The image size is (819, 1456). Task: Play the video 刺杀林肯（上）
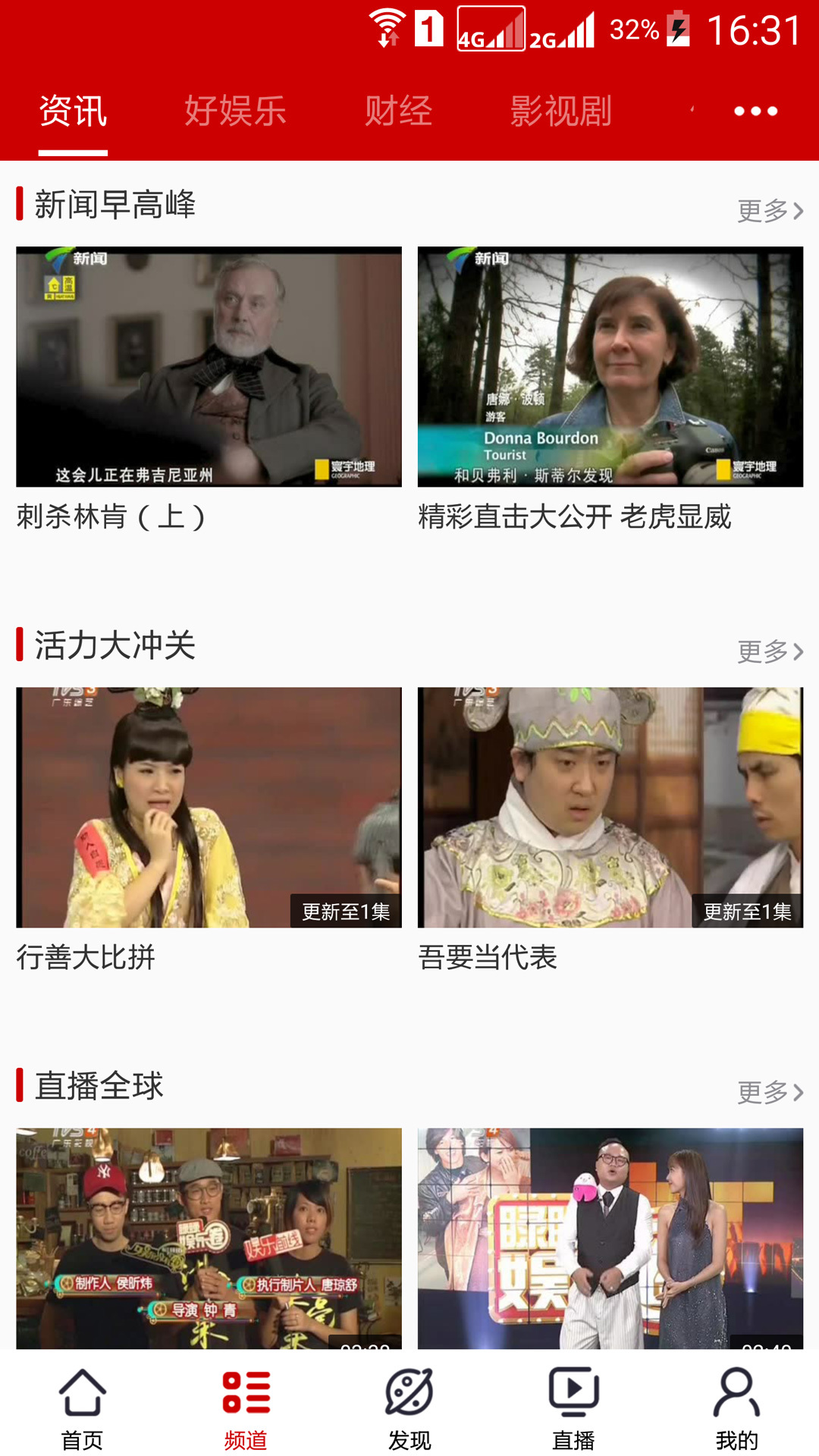tap(209, 366)
